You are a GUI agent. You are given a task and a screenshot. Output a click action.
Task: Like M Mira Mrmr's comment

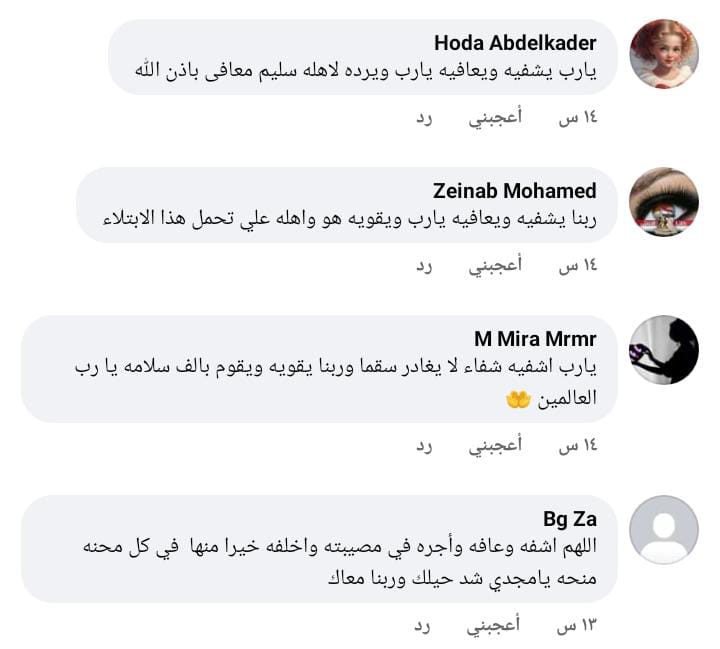click(x=495, y=445)
